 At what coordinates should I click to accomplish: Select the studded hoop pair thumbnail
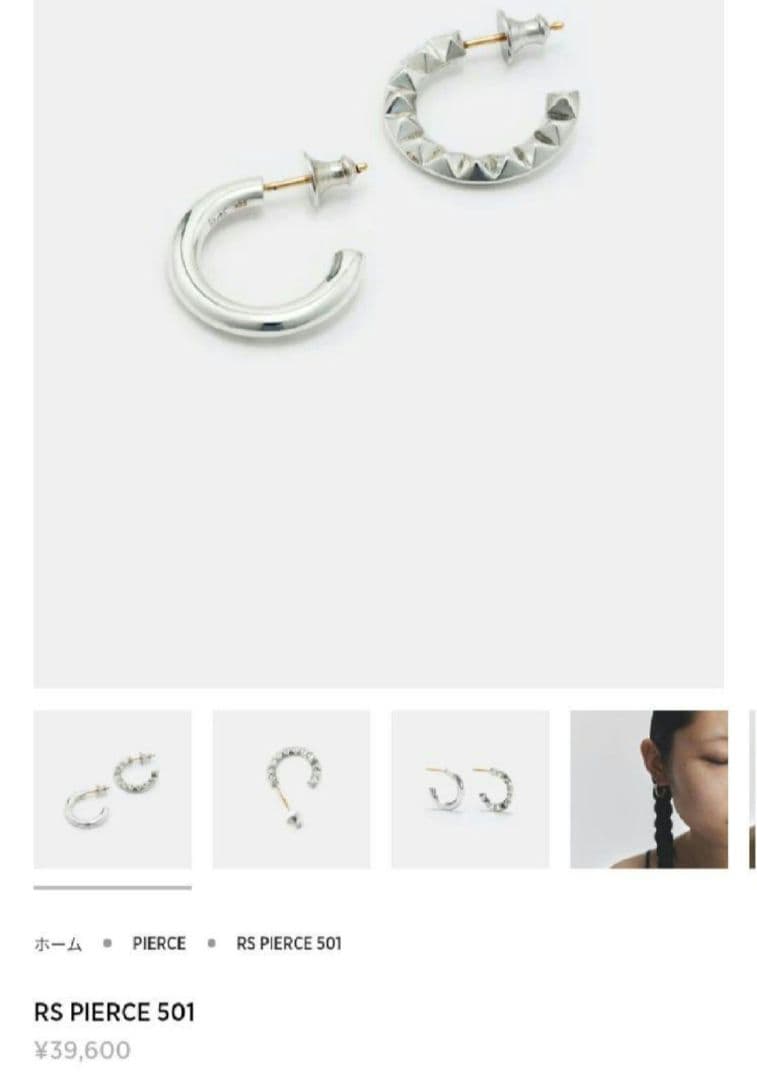coord(469,788)
